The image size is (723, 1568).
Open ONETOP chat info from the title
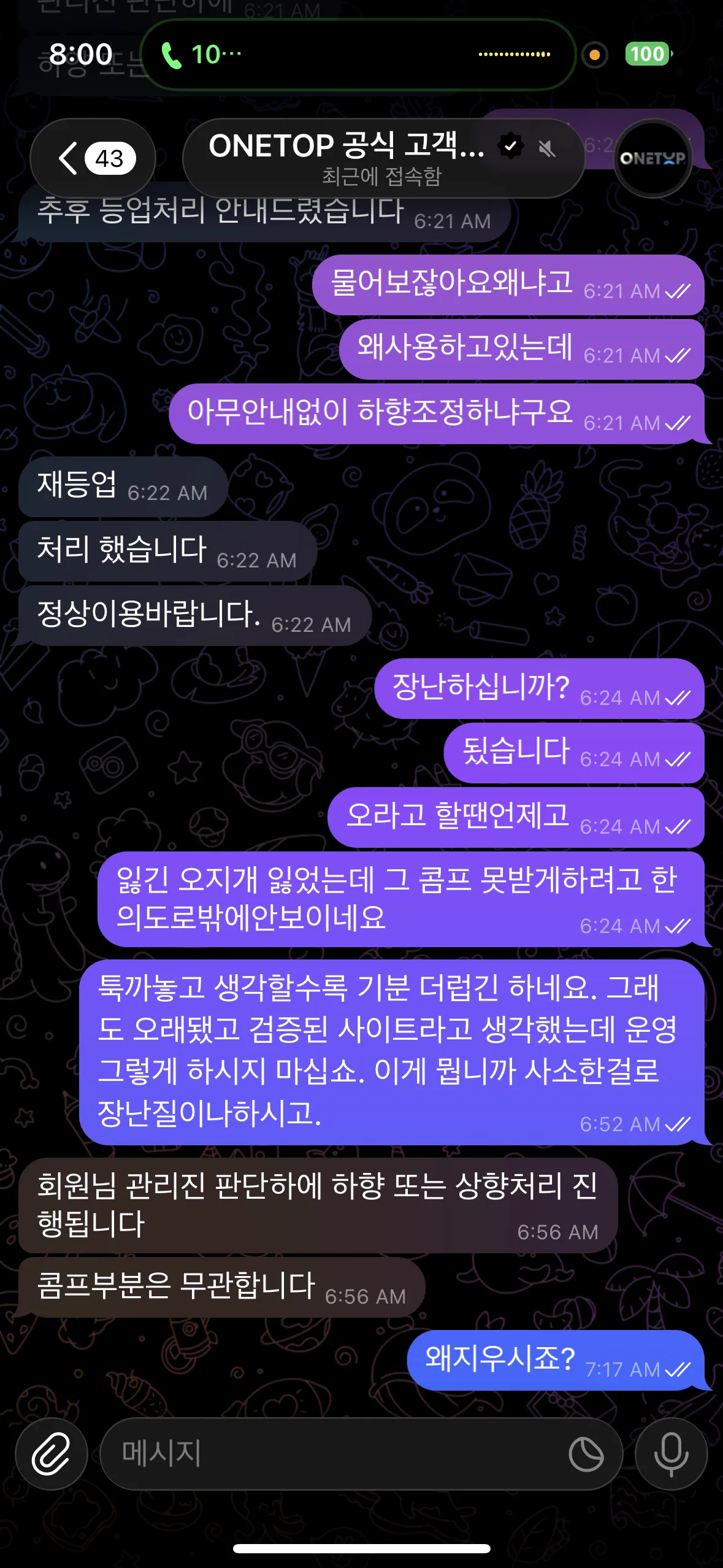tap(383, 158)
